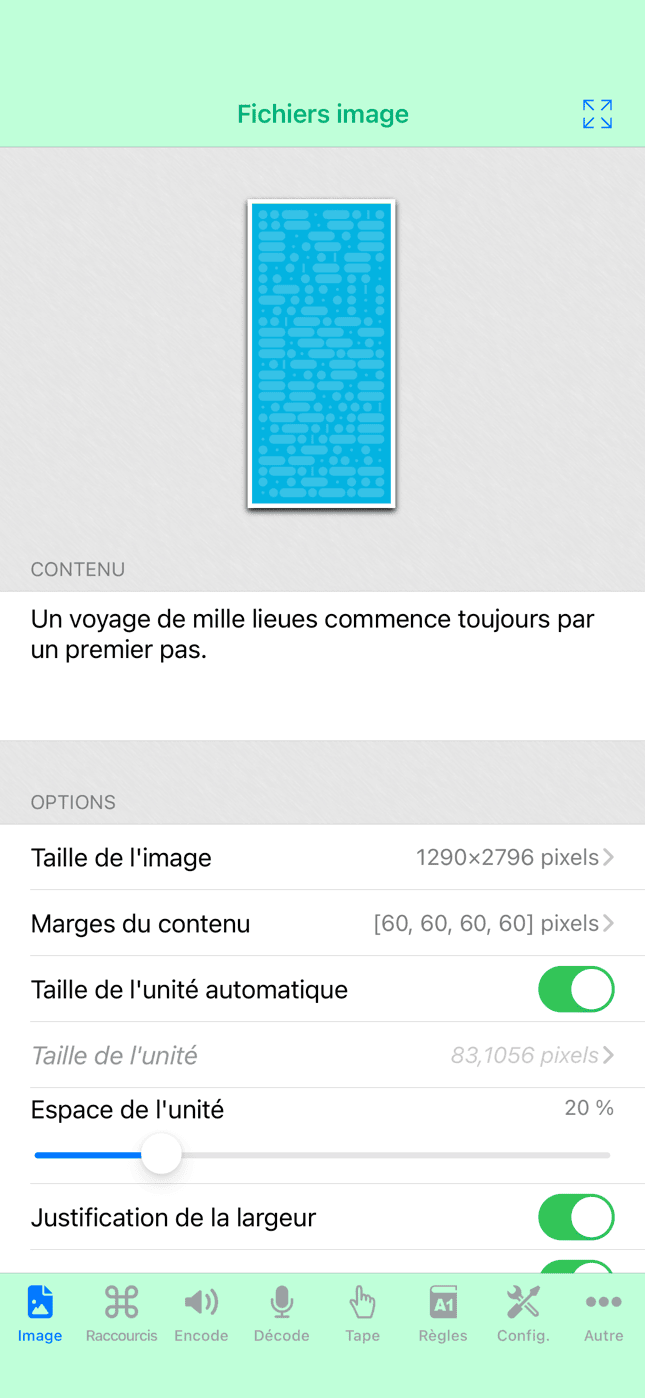This screenshot has height=1398, width=645.
Task: Open the Taille de l'image setting
Action: pyautogui.click(x=322, y=857)
